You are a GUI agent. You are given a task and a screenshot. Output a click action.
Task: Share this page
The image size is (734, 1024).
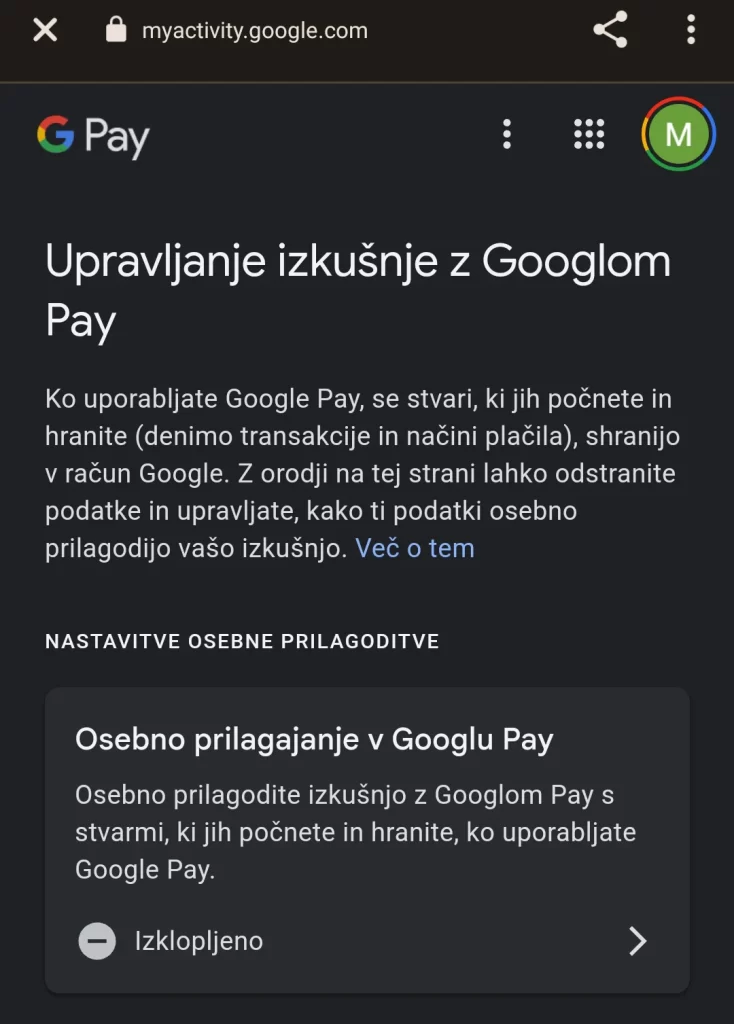click(610, 30)
